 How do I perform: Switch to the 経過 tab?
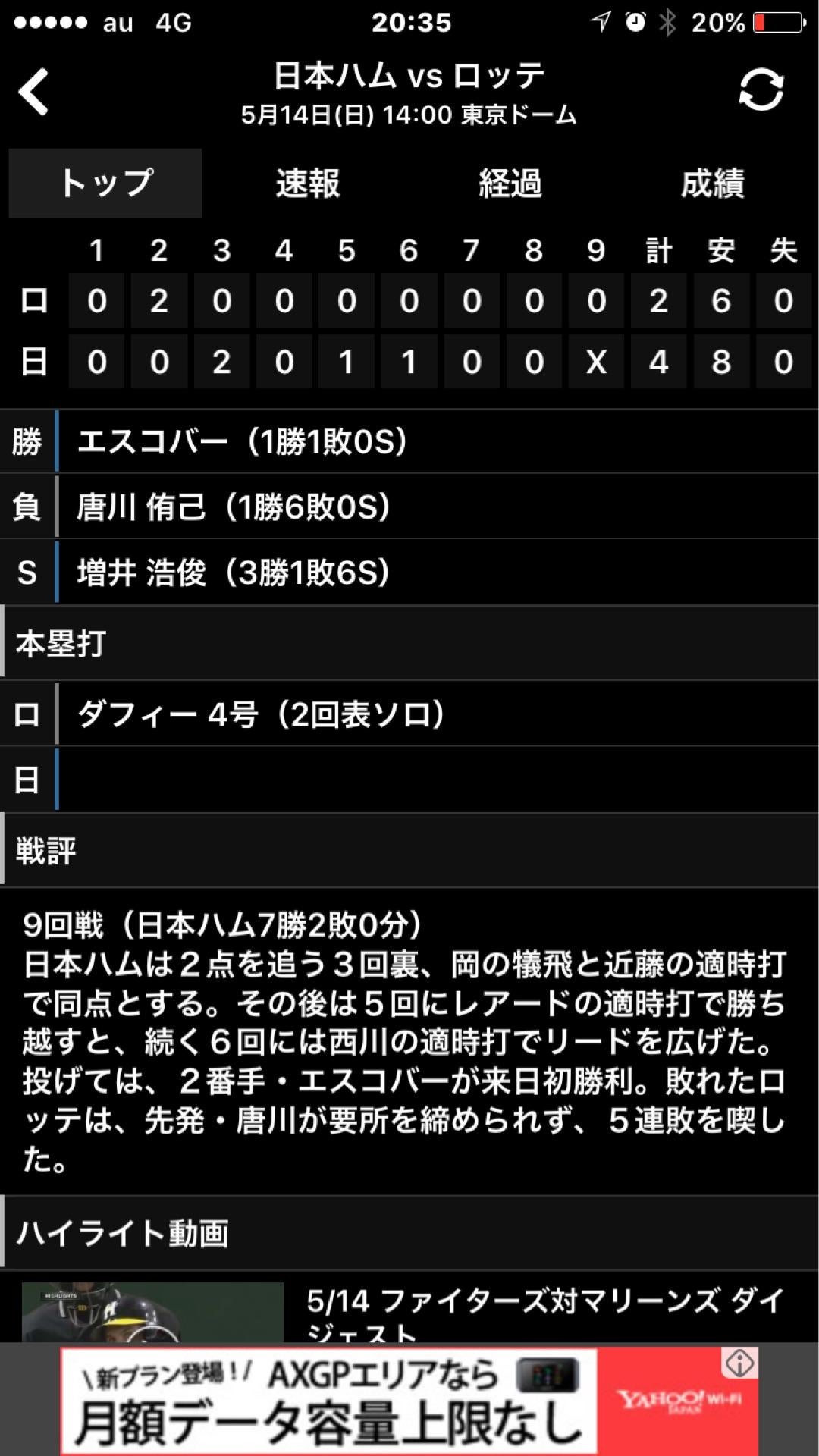coord(510,184)
